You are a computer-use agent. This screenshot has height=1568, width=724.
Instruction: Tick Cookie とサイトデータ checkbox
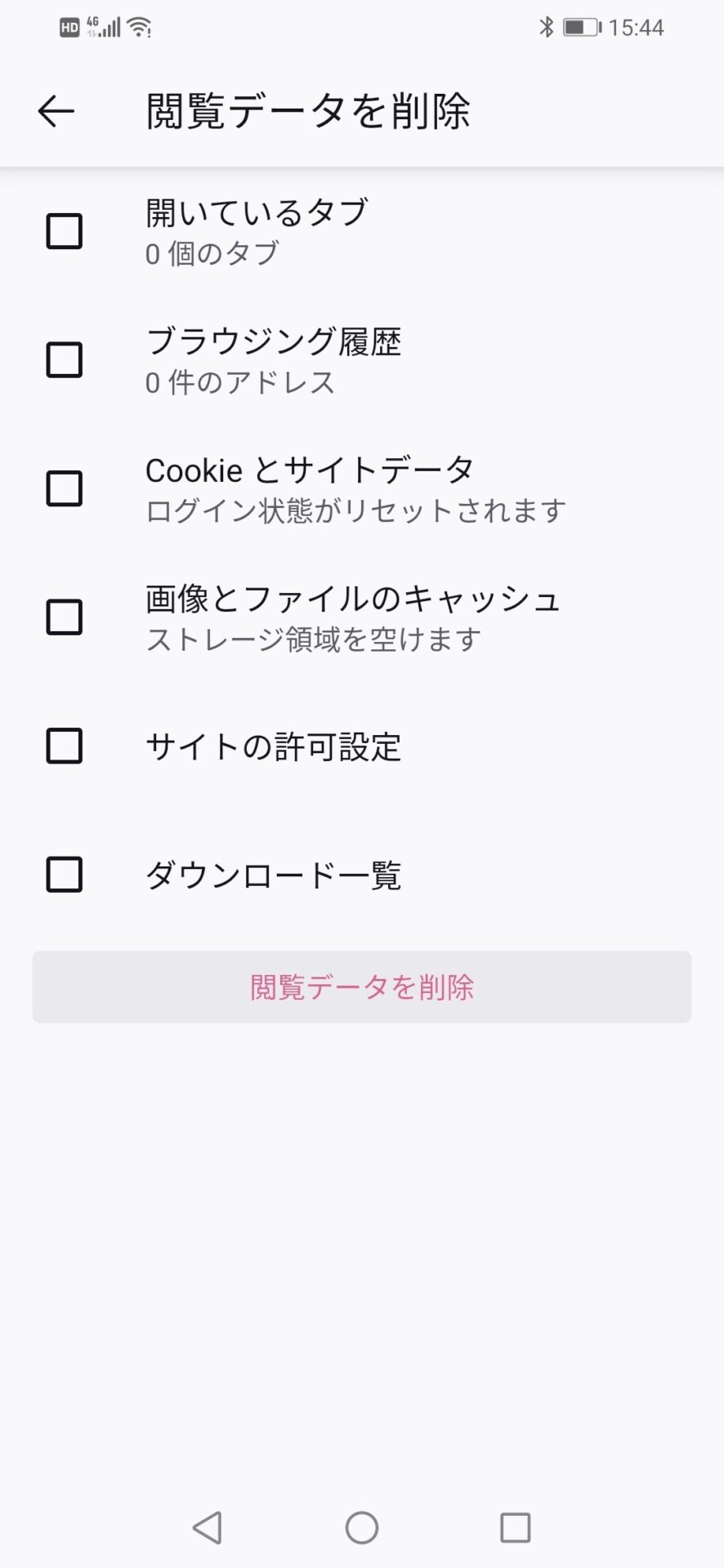point(65,488)
